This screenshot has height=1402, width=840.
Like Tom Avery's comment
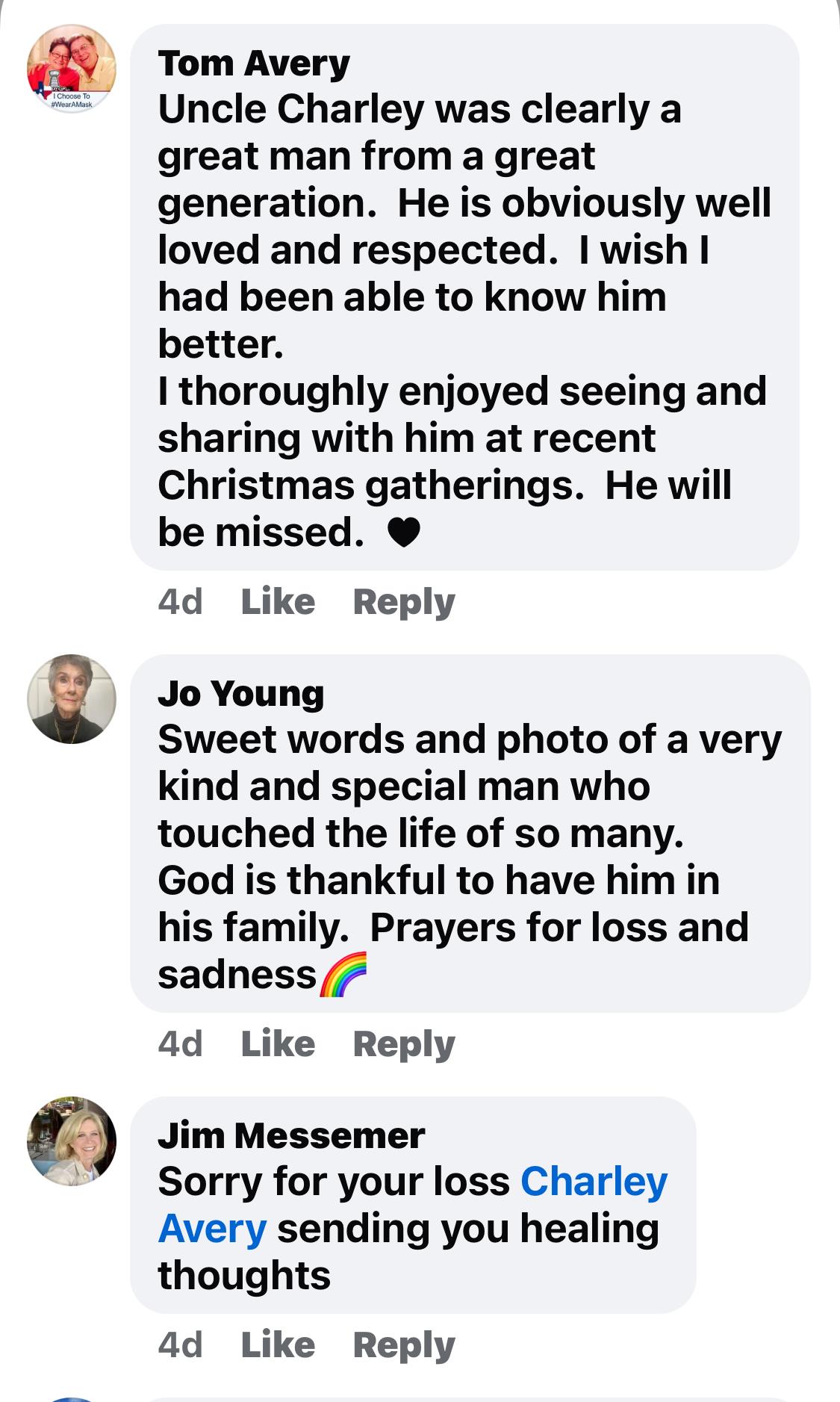point(278,601)
